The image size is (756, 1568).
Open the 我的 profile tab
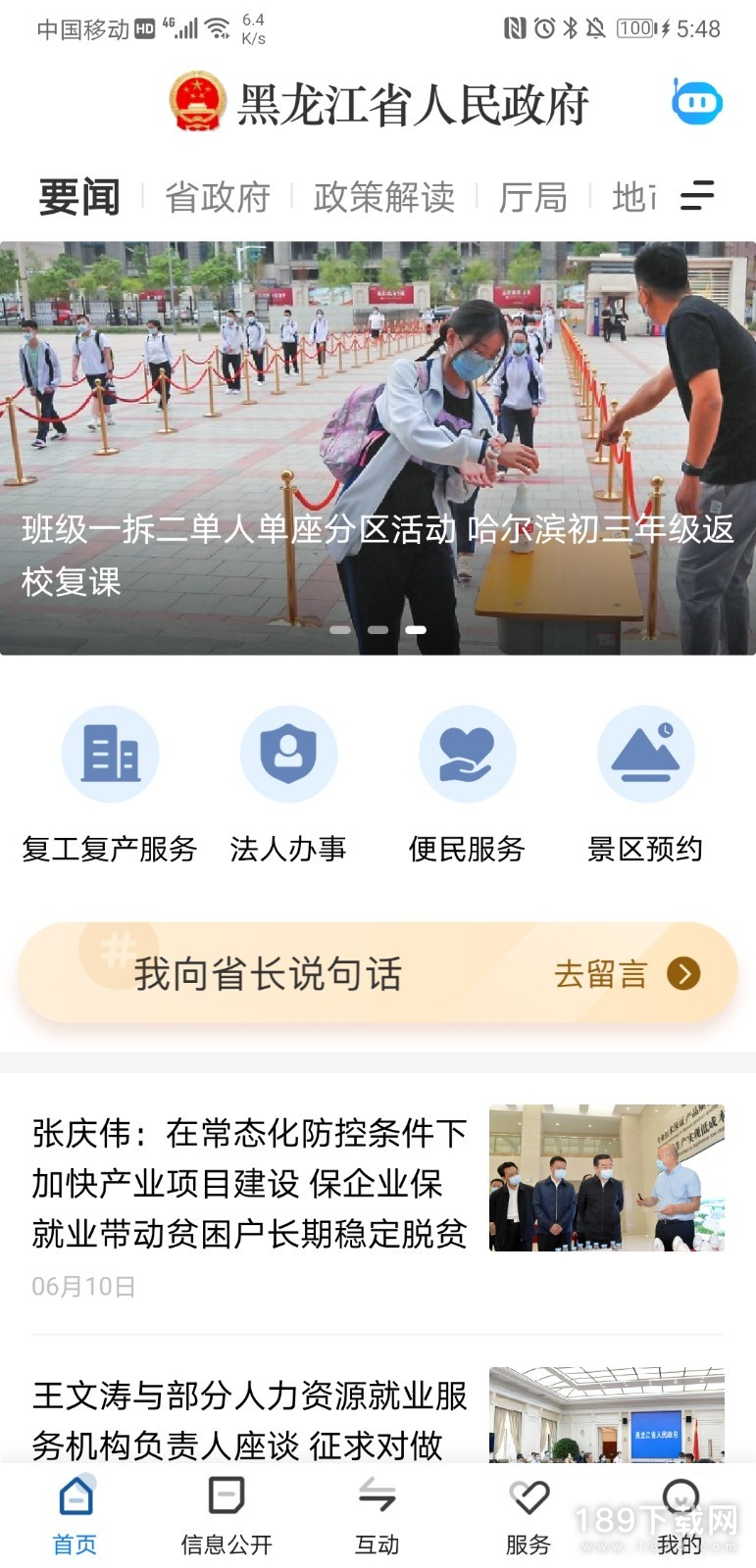coord(680,1515)
